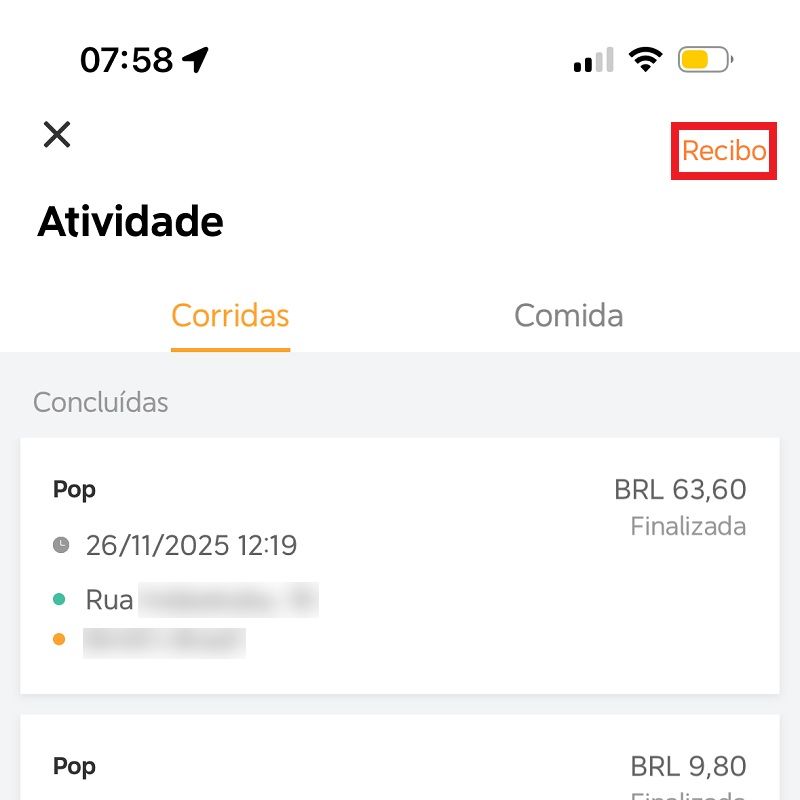The width and height of the screenshot is (800, 800).
Task: Switch to the Comida tab
Action: (x=568, y=316)
